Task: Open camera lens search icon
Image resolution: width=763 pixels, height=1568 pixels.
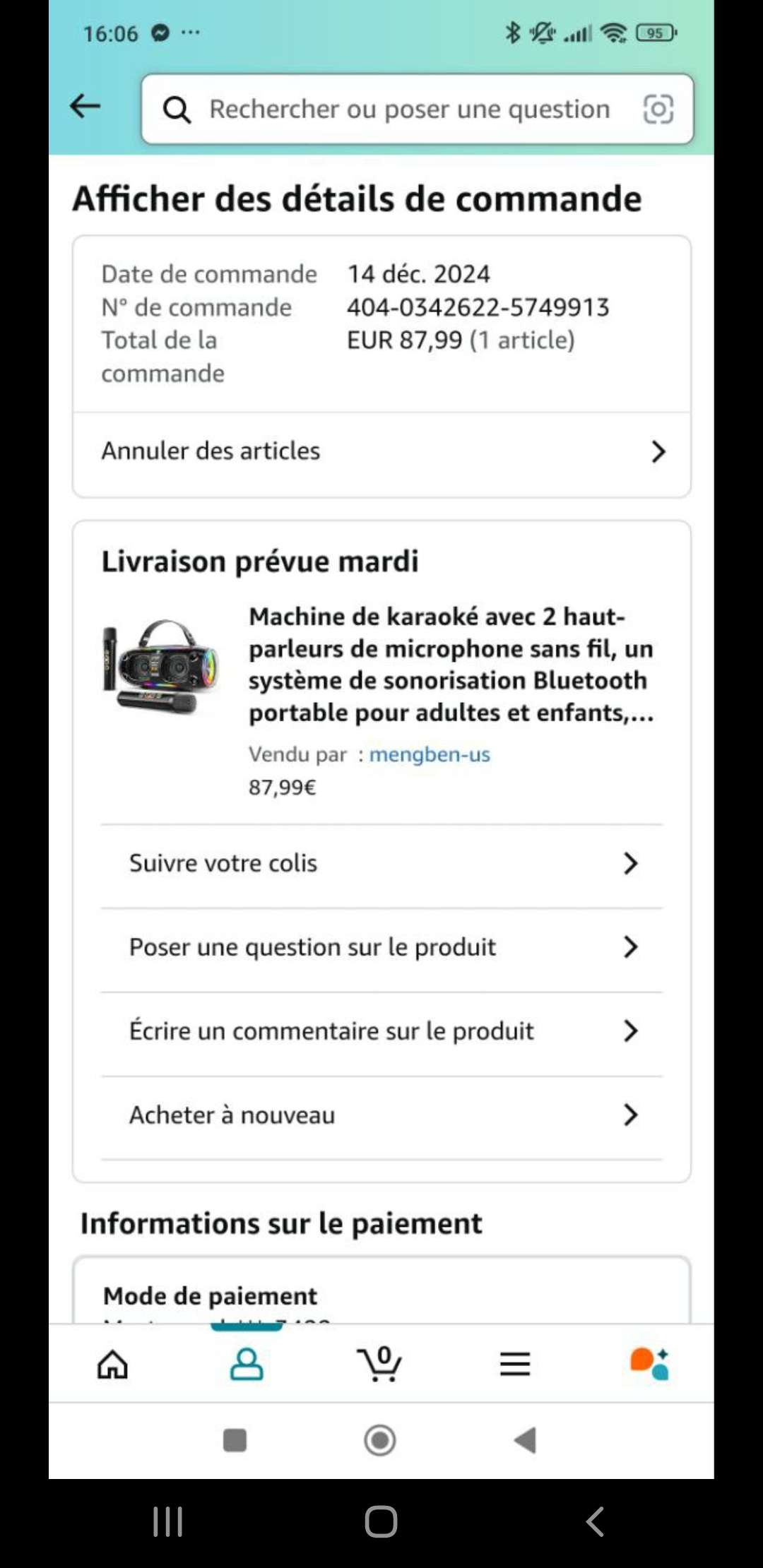Action: click(658, 109)
